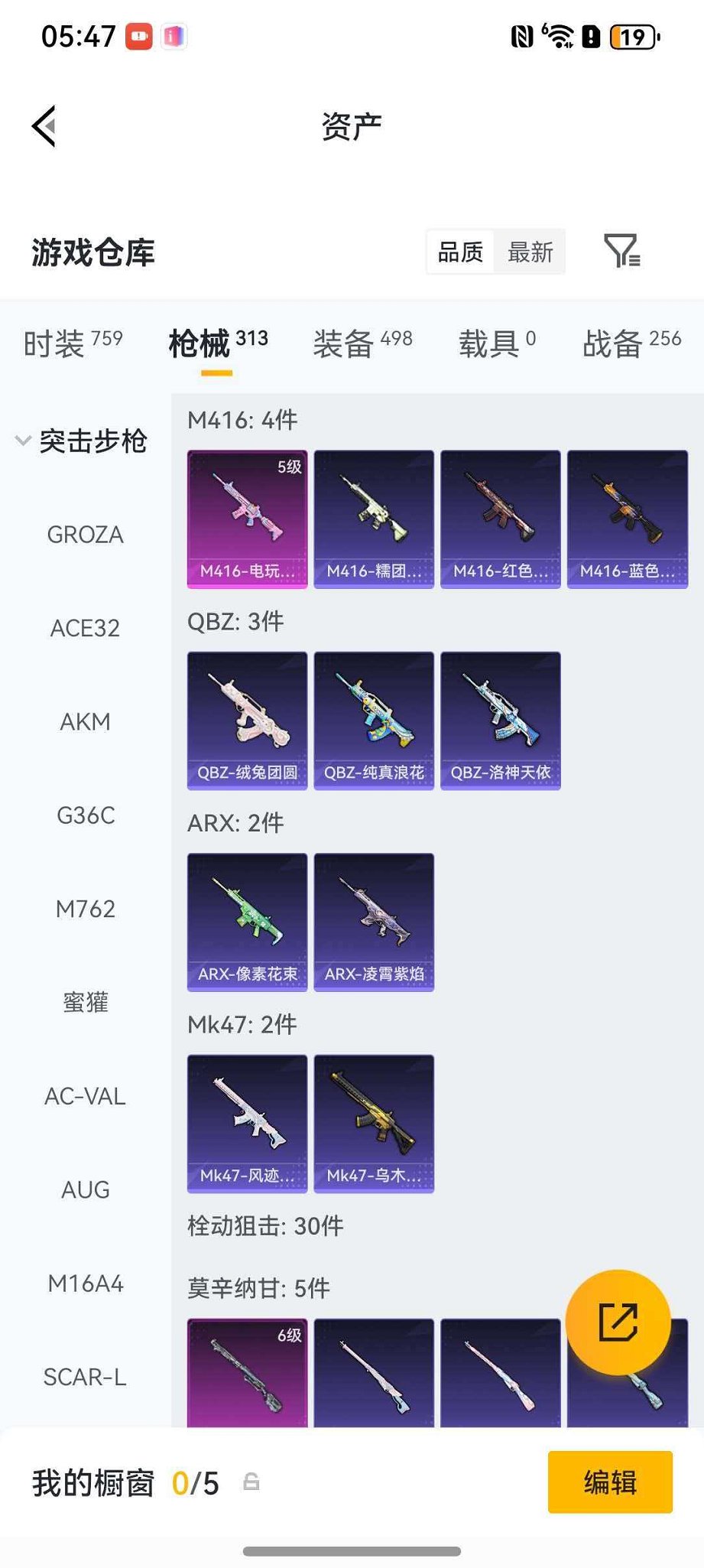Select the GROZA category
The height and width of the screenshot is (1568, 704).
point(84,535)
